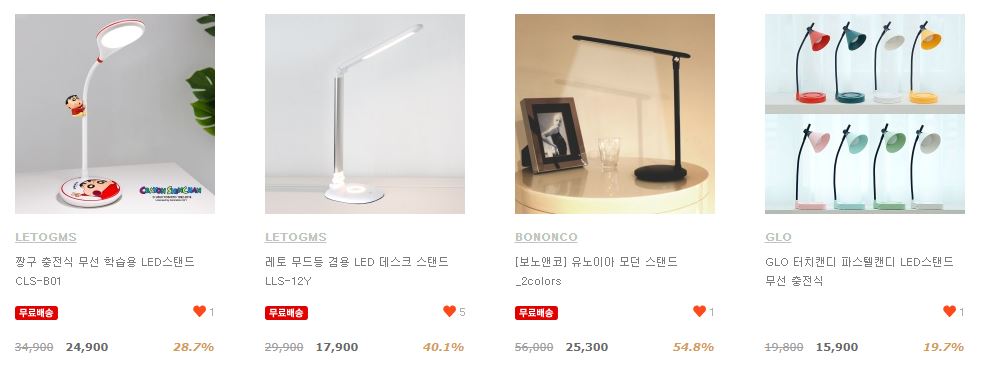
Task: Open the 짱구 충전식 무선 학습용 LED스탠드 CLS-B01 title
Action: 105,271
